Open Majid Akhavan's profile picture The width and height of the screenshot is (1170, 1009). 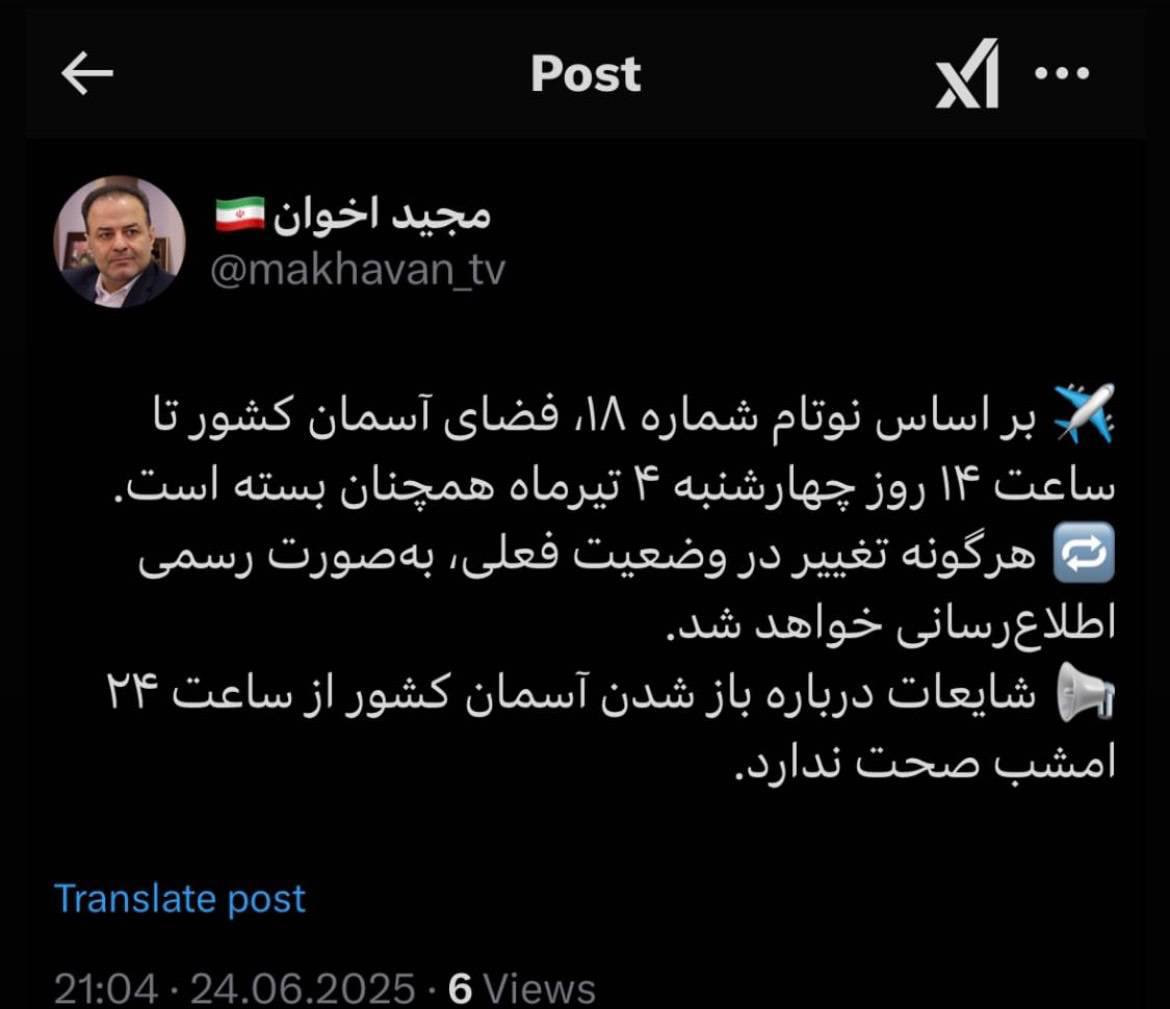coord(119,242)
